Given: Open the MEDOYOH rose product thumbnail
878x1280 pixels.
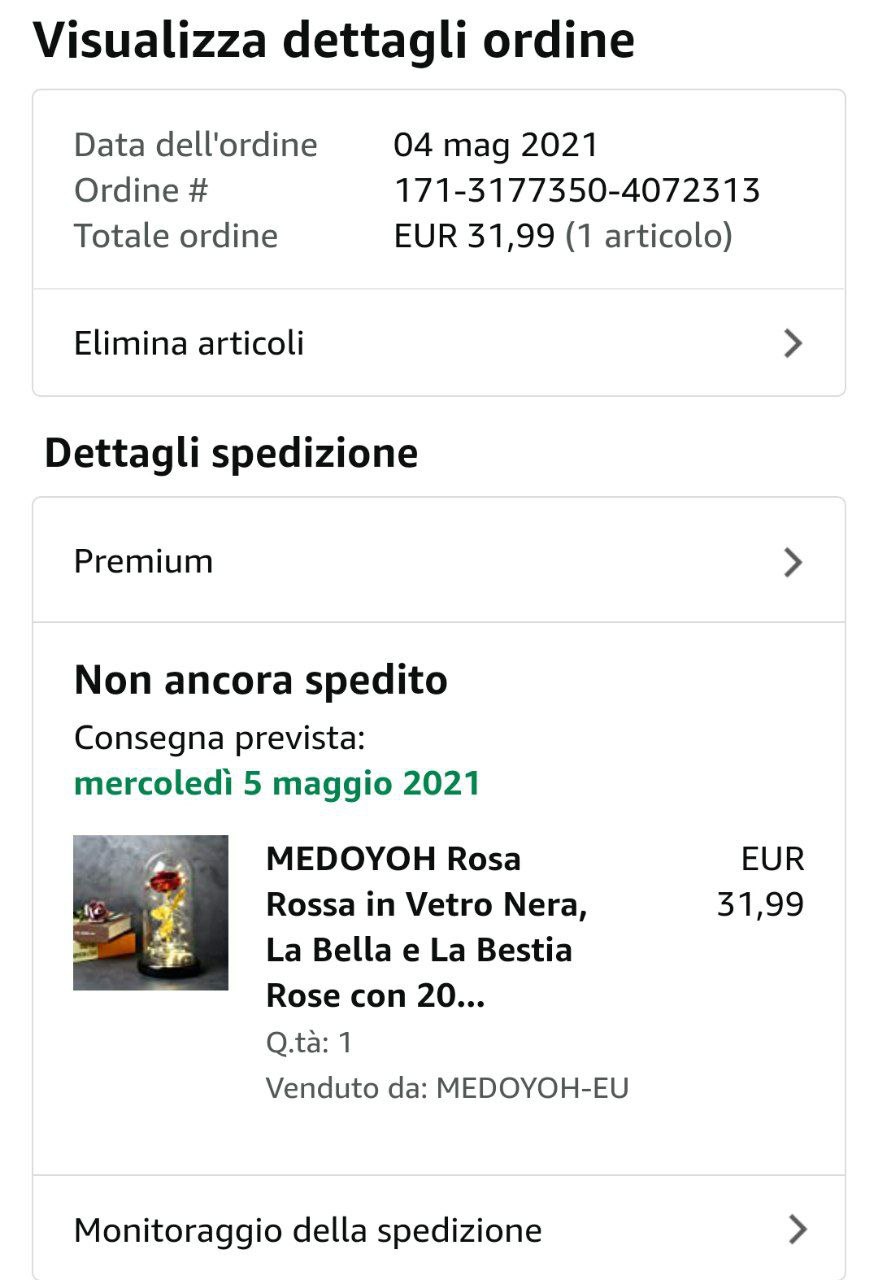Looking at the screenshot, I should pos(151,912).
